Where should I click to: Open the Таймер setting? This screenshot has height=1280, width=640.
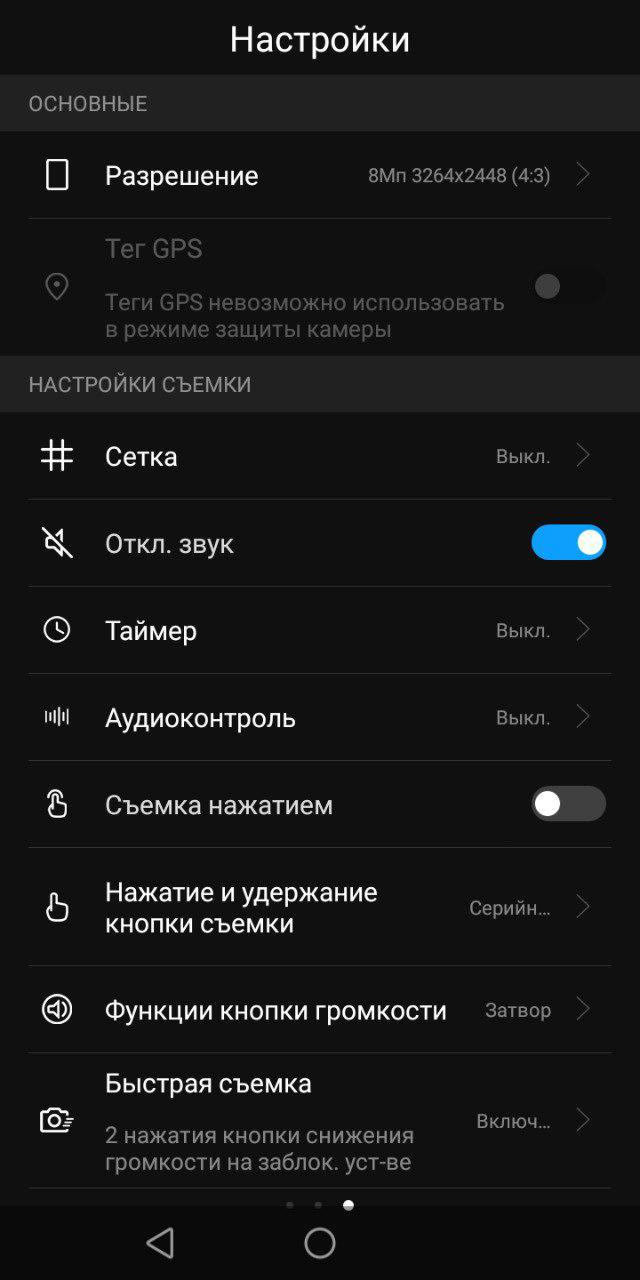pyautogui.click(x=320, y=630)
